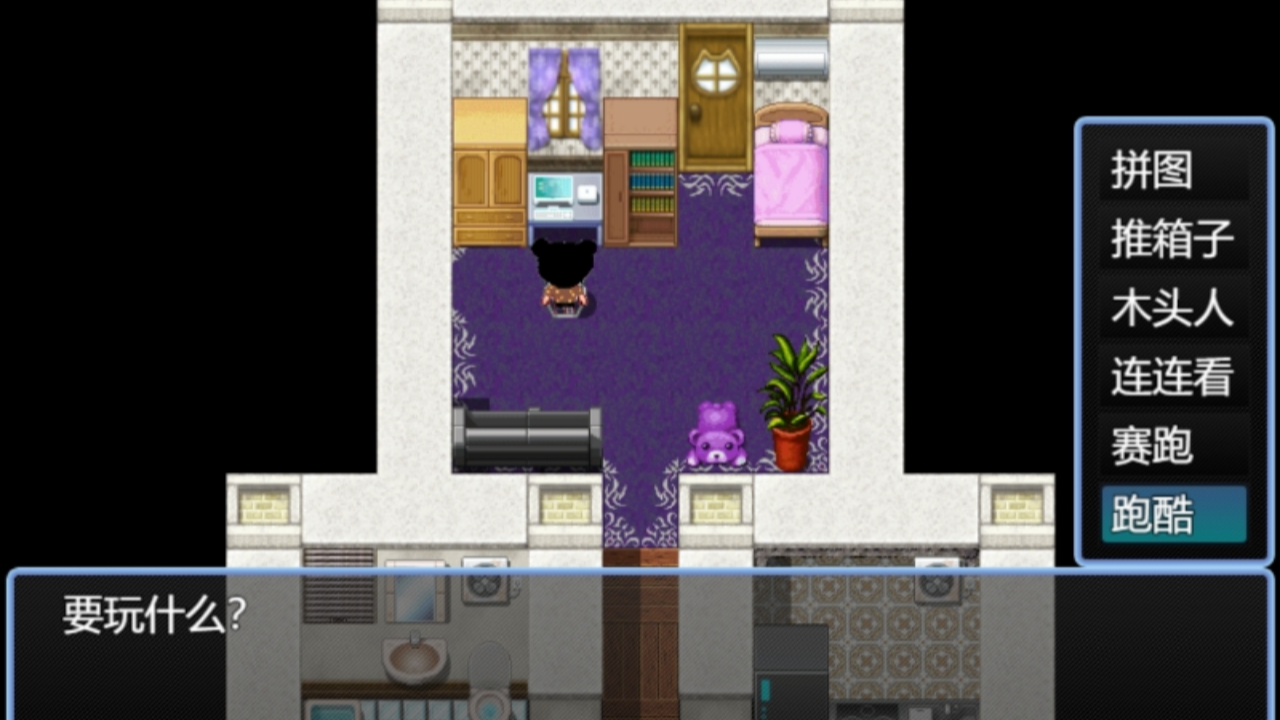The width and height of the screenshot is (1280, 720).
Task: Choose 推箱子 from the game list
Action: (1173, 240)
